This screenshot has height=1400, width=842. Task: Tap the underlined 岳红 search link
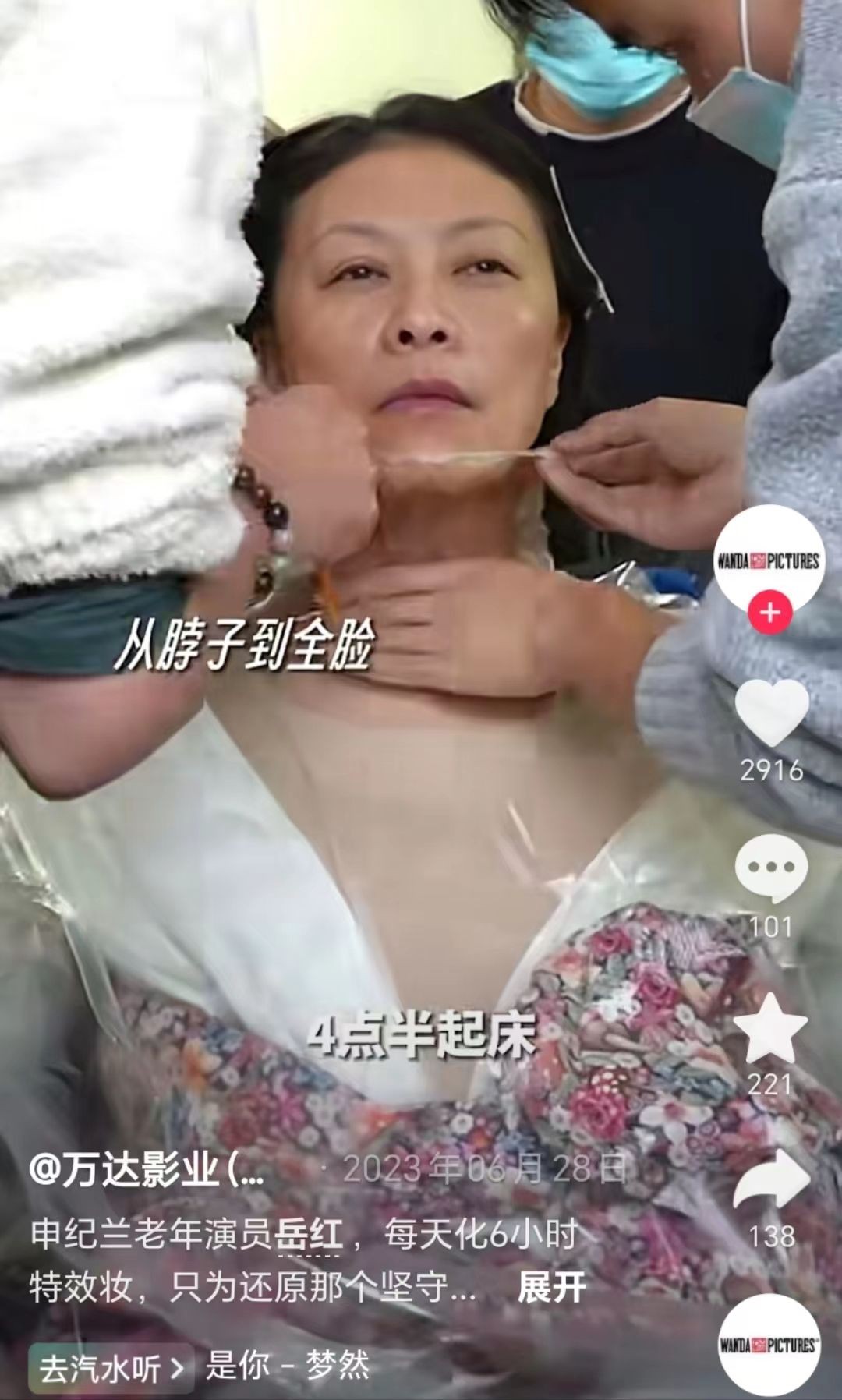(309, 1236)
